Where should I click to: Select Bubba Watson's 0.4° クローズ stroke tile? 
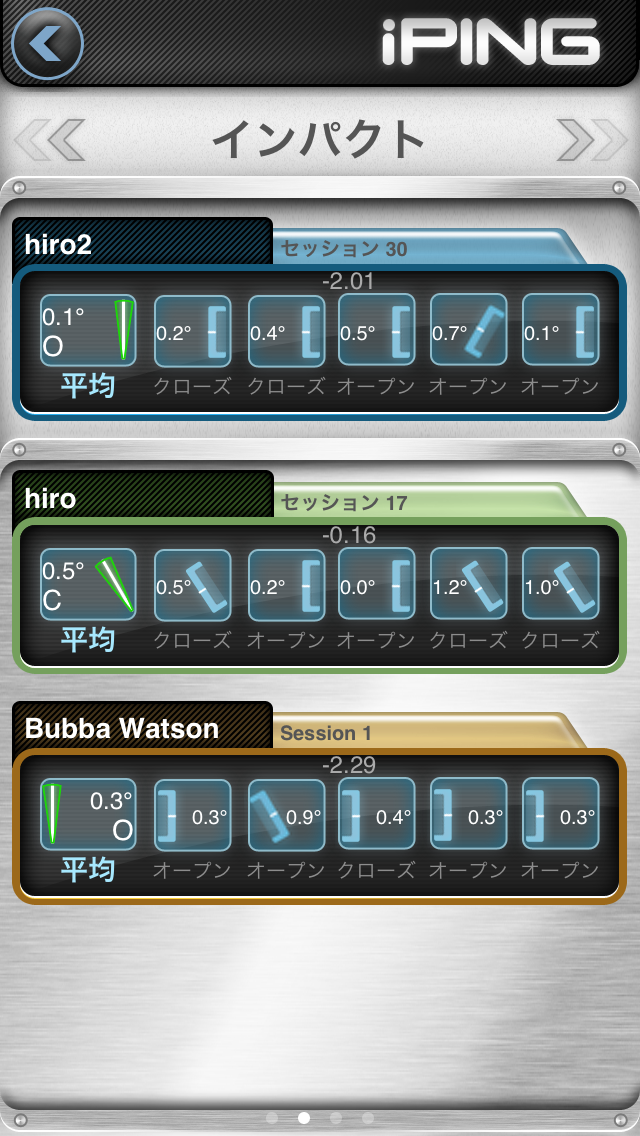click(x=376, y=816)
